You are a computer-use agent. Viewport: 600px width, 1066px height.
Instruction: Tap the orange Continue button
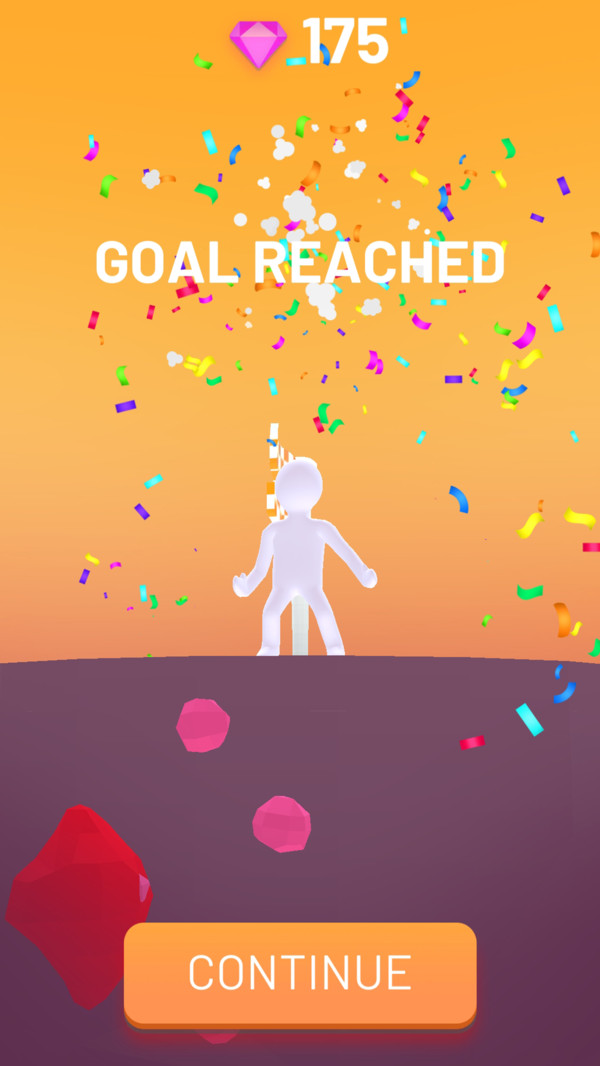click(300, 972)
